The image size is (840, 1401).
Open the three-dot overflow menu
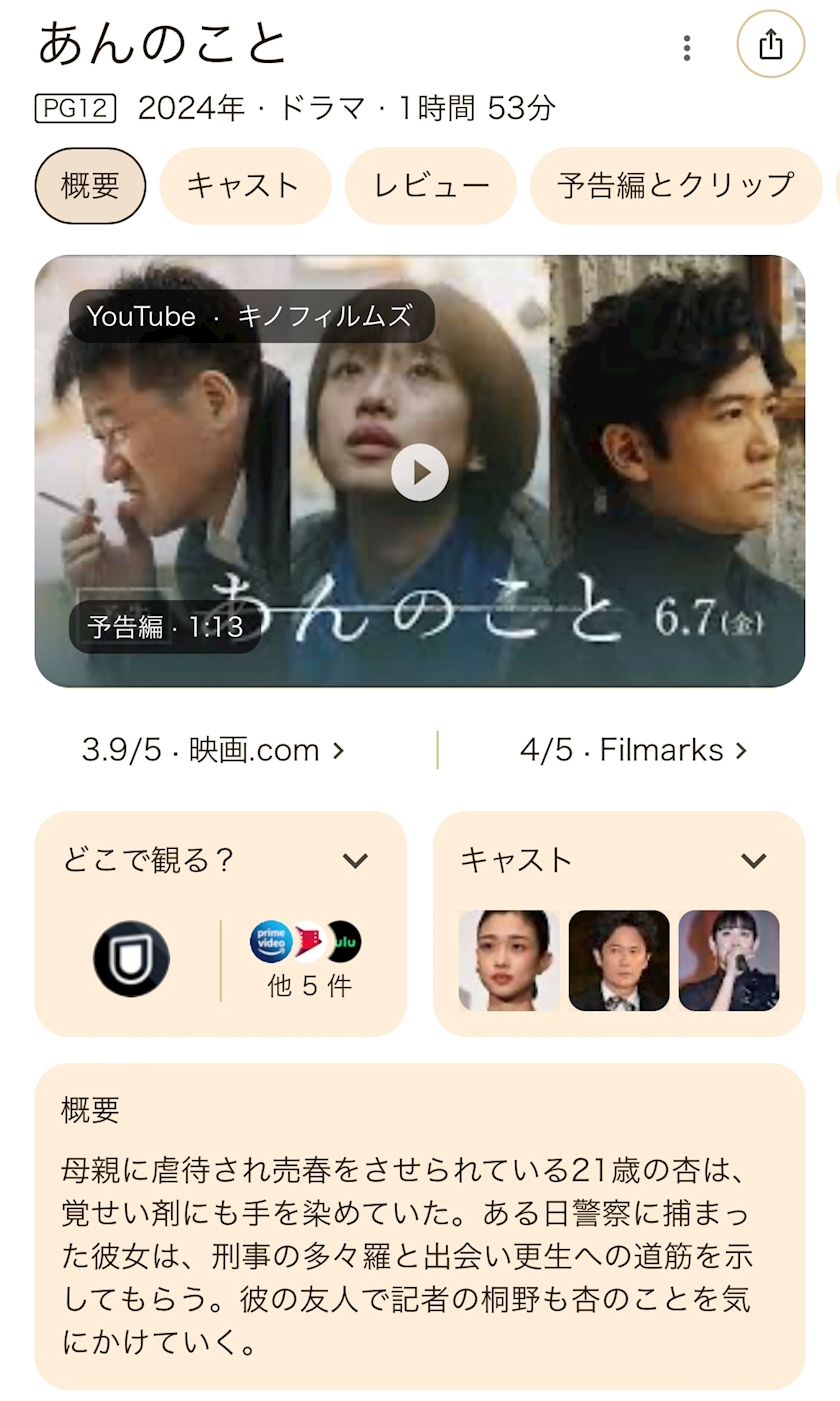(686, 47)
